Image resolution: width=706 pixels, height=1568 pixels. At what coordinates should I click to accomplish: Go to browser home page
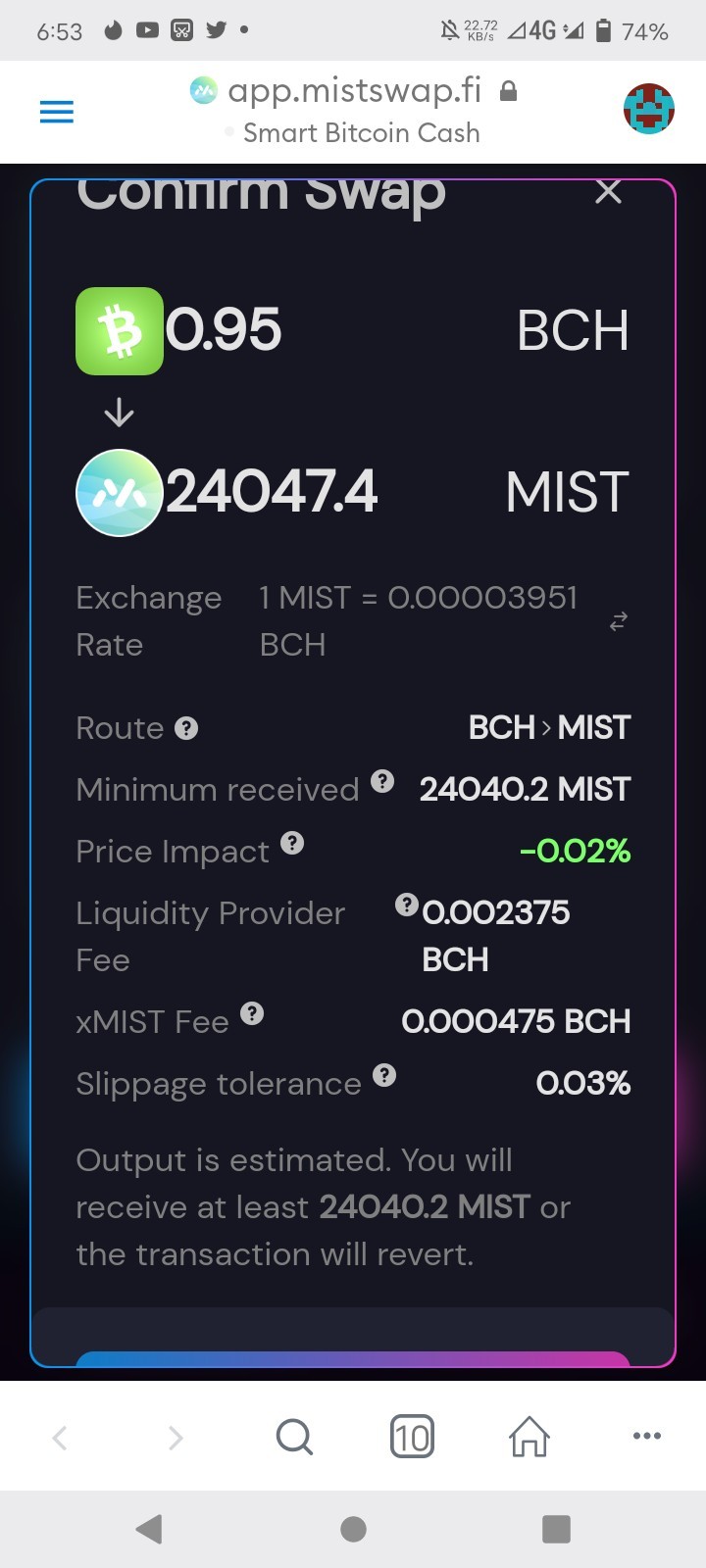(529, 1438)
